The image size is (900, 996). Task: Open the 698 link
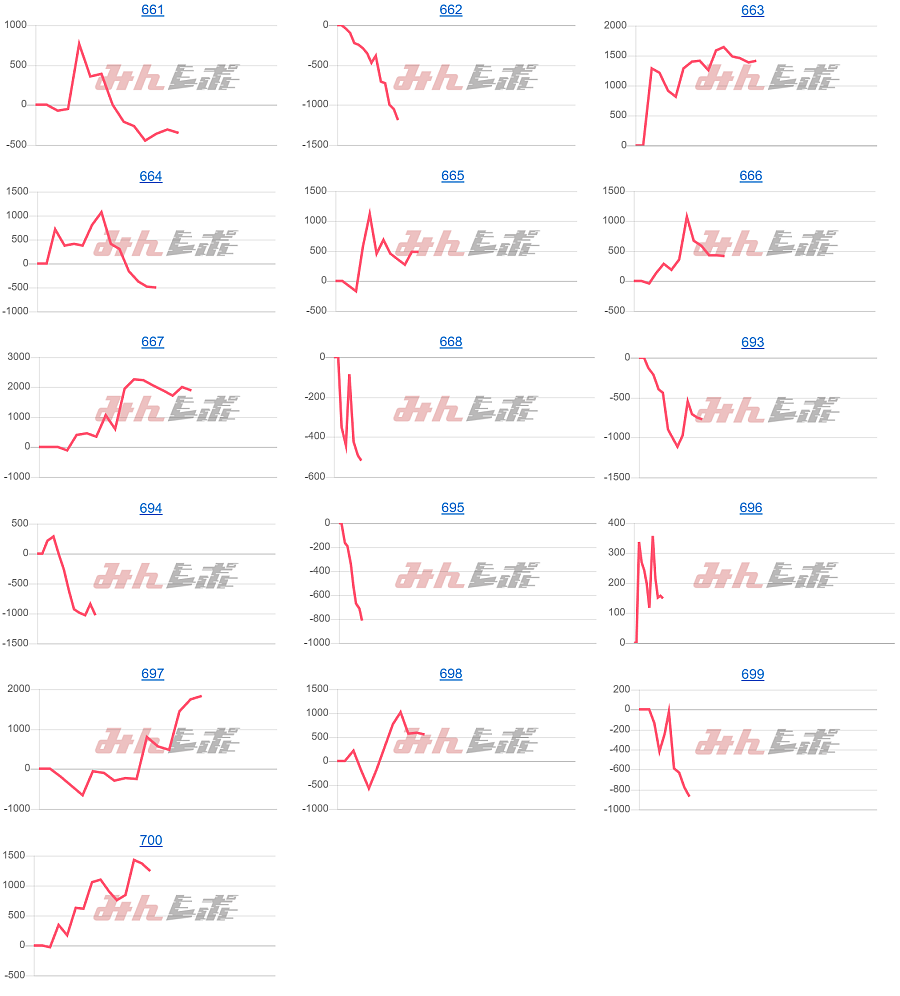click(x=451, y=674)
